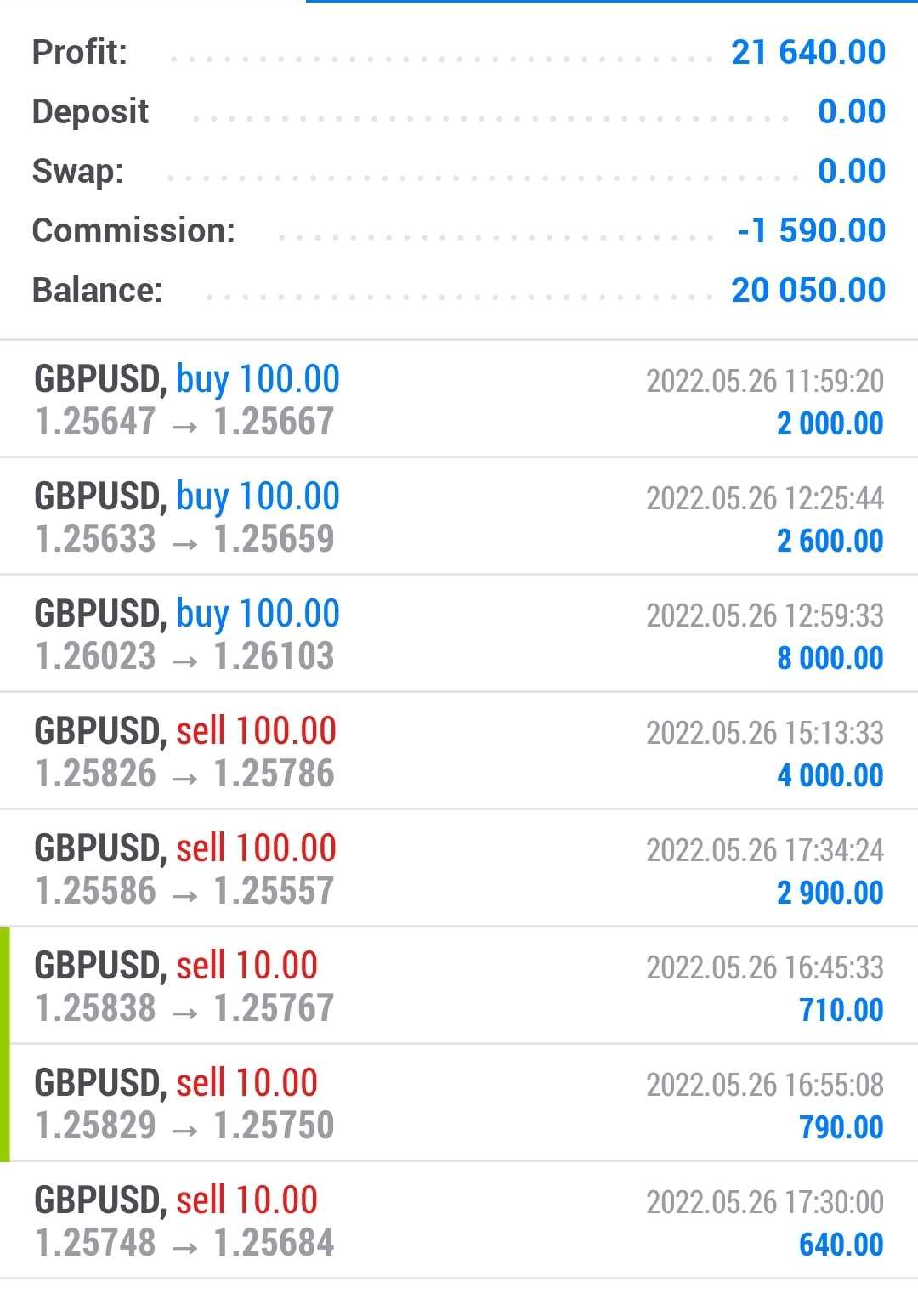
Task: Select the sell 10.00 trade with 710.00 profit
Action: tap(459, 984)
